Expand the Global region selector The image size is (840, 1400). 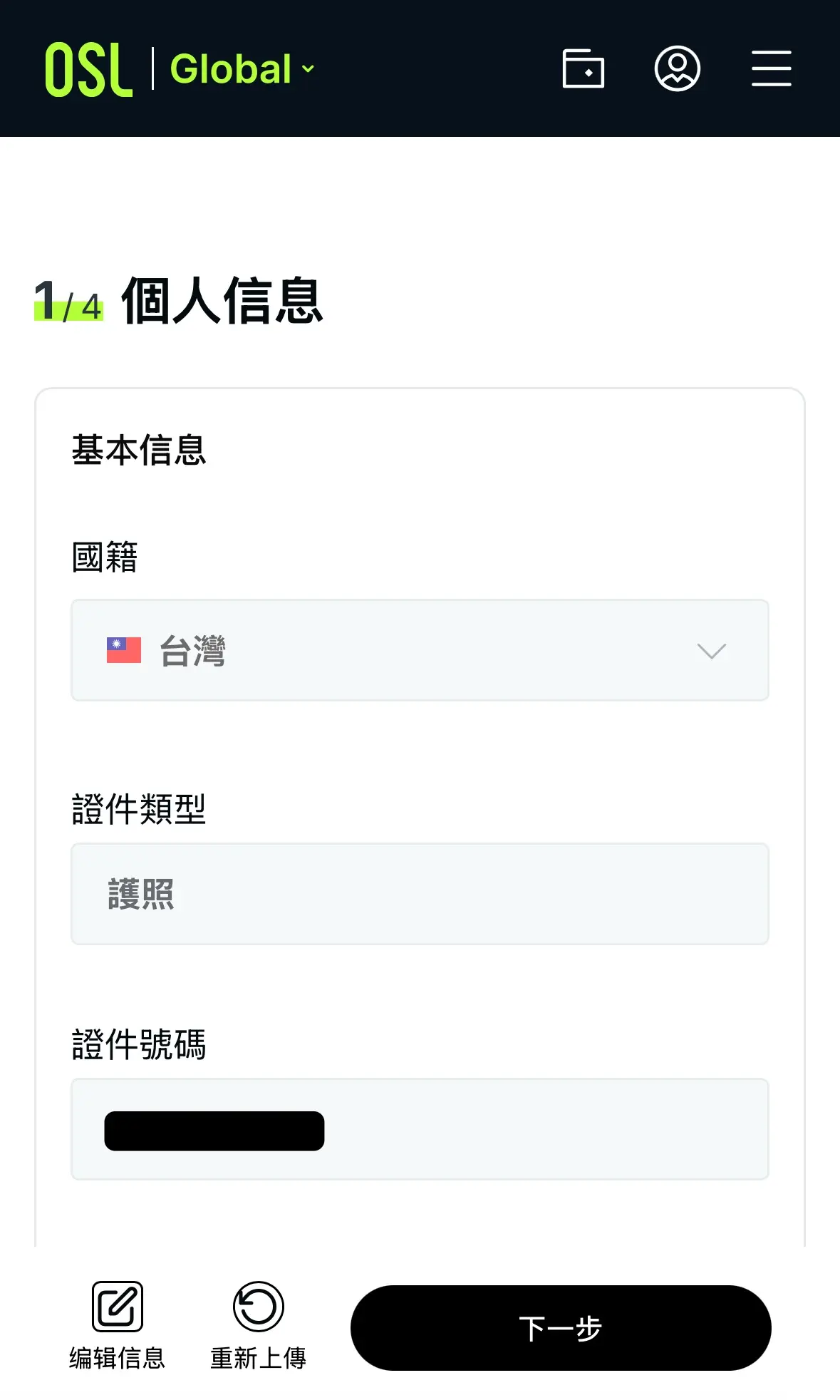(x=242, y=69)
